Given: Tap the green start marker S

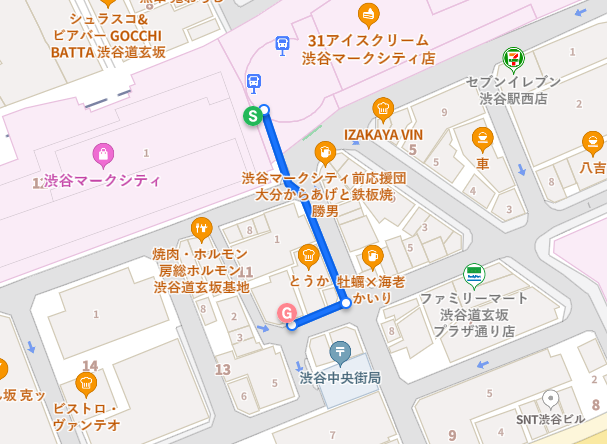Looking at the screenshot, I should tap(253, 116).
